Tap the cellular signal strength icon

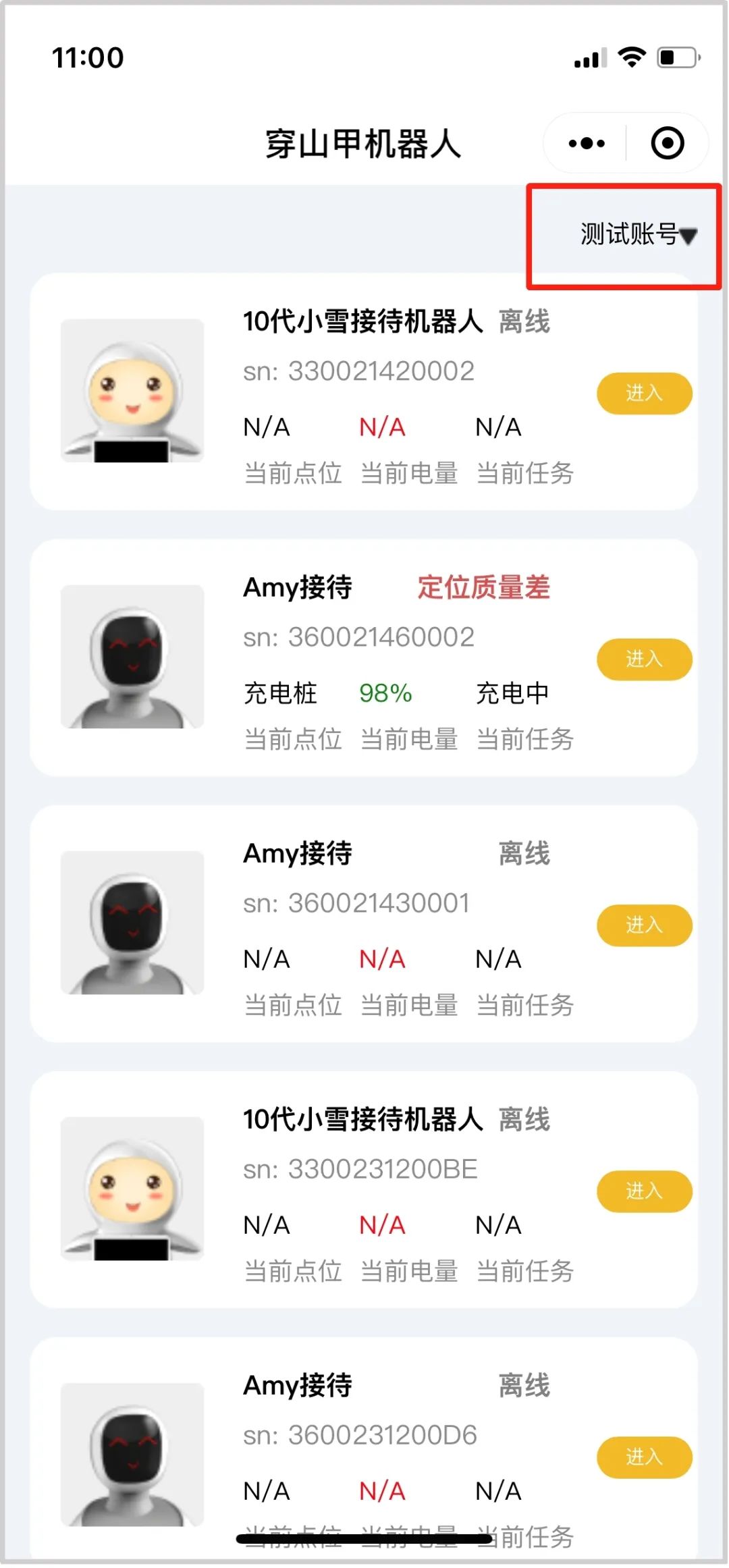[589, 58]
